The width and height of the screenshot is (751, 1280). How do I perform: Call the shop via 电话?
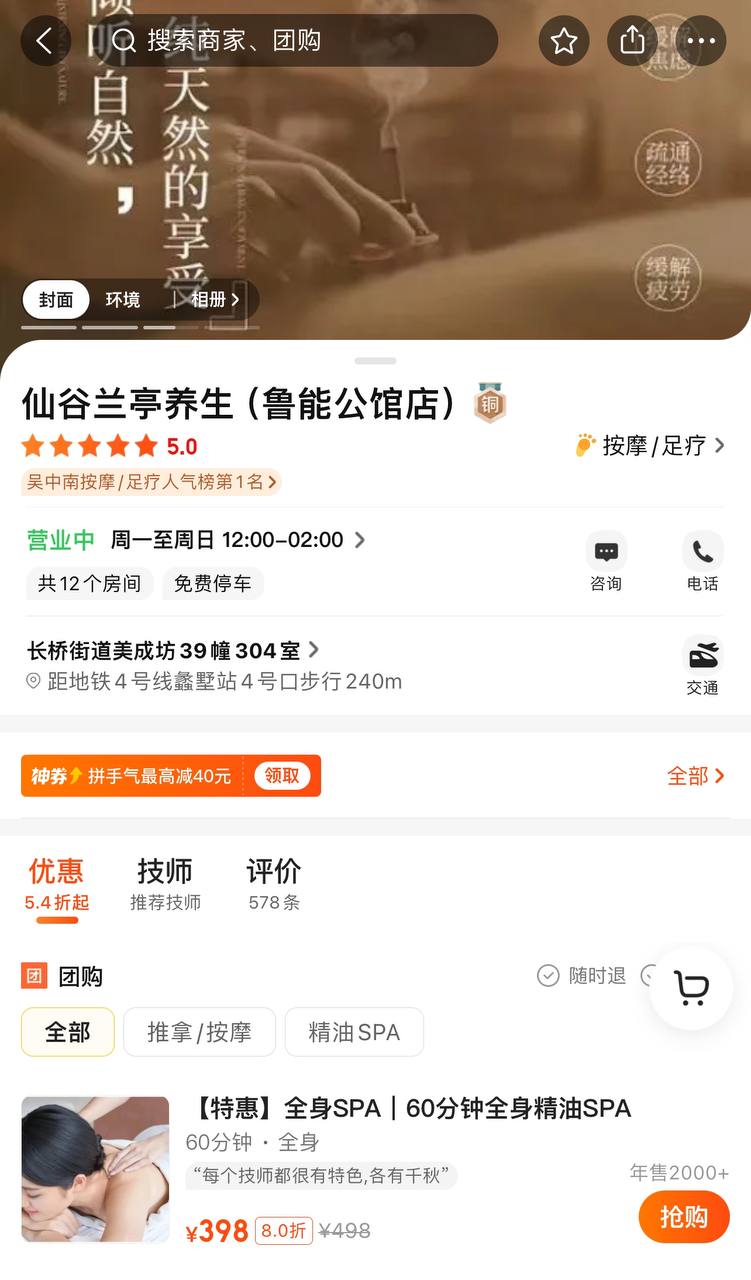702,562
